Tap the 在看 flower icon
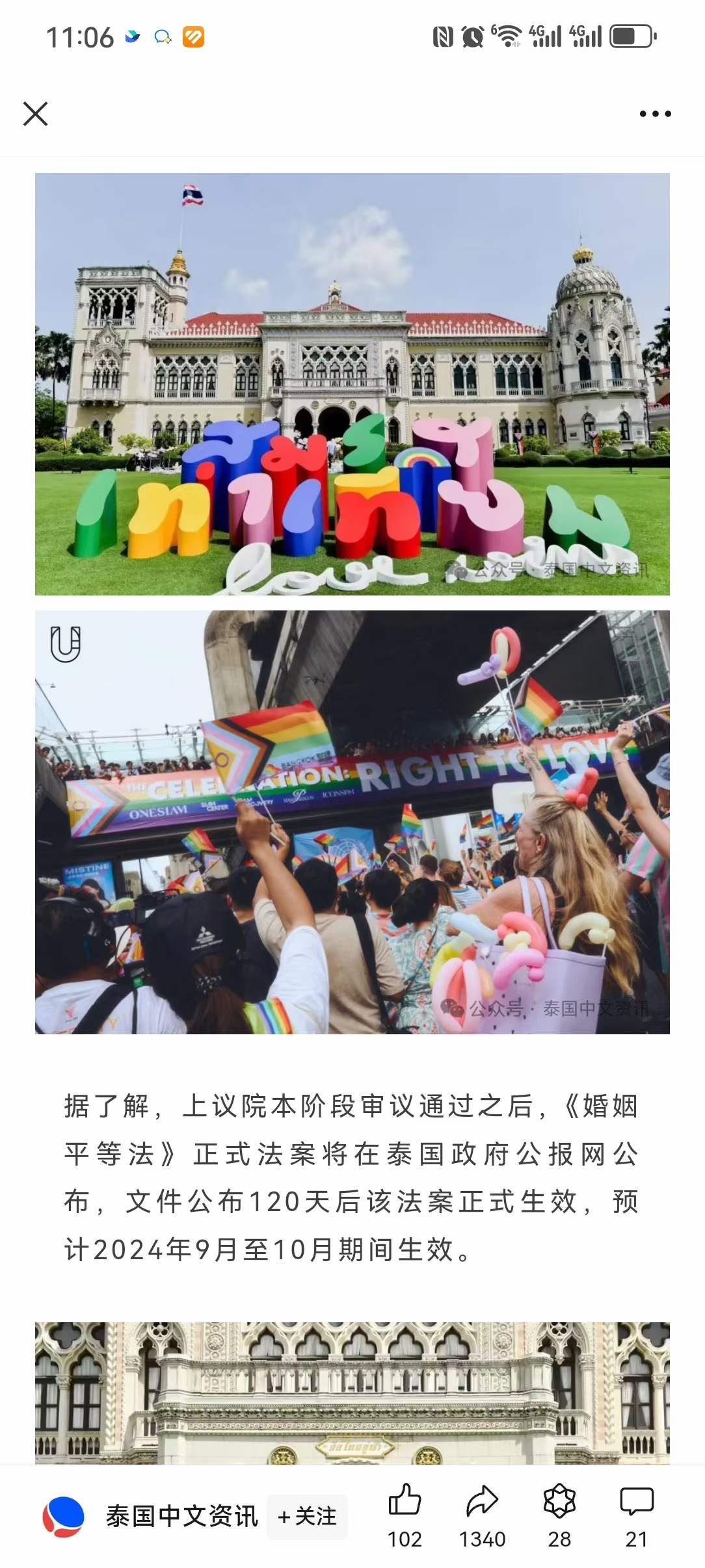Viewport: 705px width, 1568px height. pyautogui.click(x=559, y=1502)
